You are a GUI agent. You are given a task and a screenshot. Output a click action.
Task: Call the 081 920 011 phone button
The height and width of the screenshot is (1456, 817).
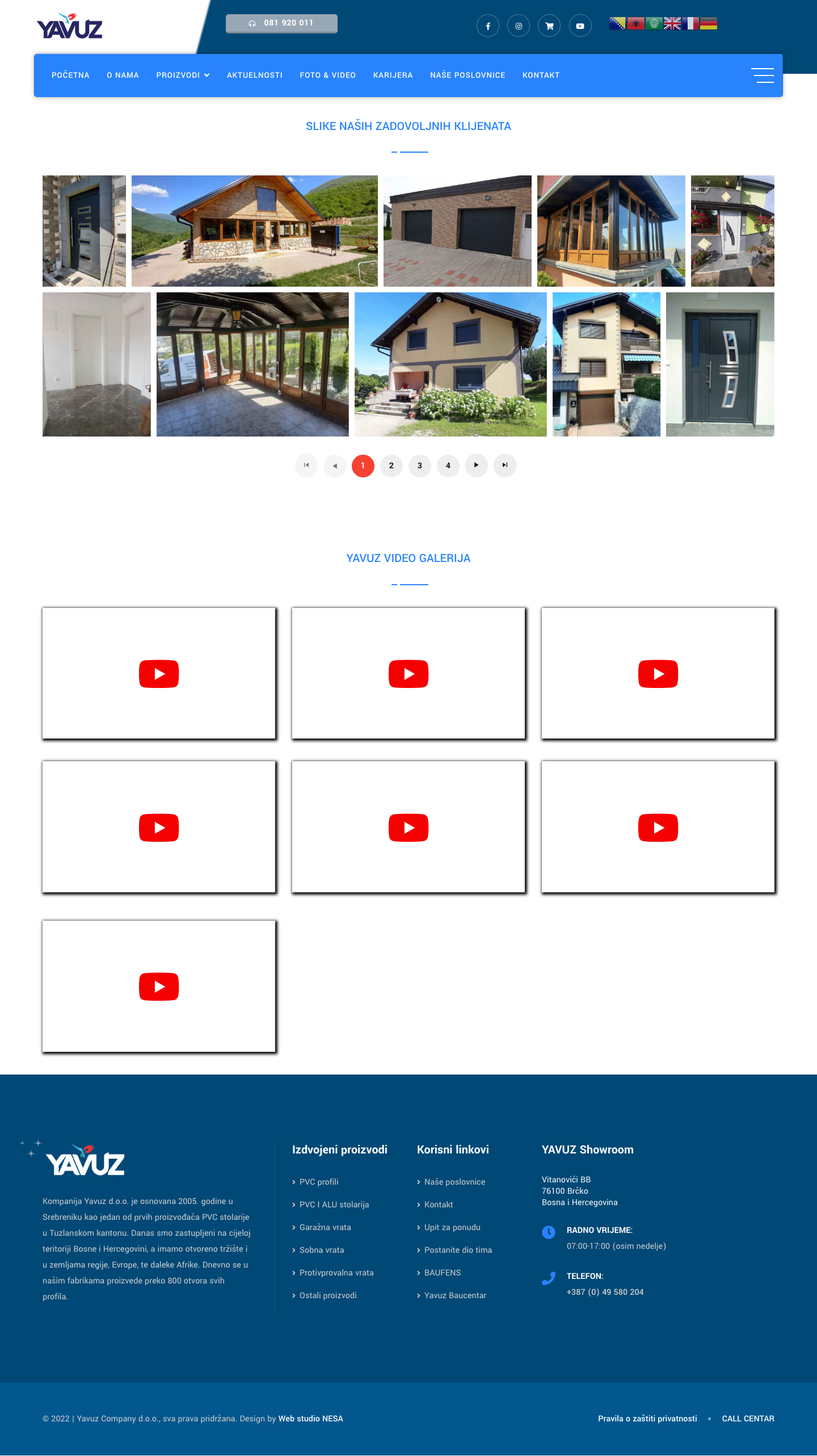pyautogui.click(x=281, y=23)
